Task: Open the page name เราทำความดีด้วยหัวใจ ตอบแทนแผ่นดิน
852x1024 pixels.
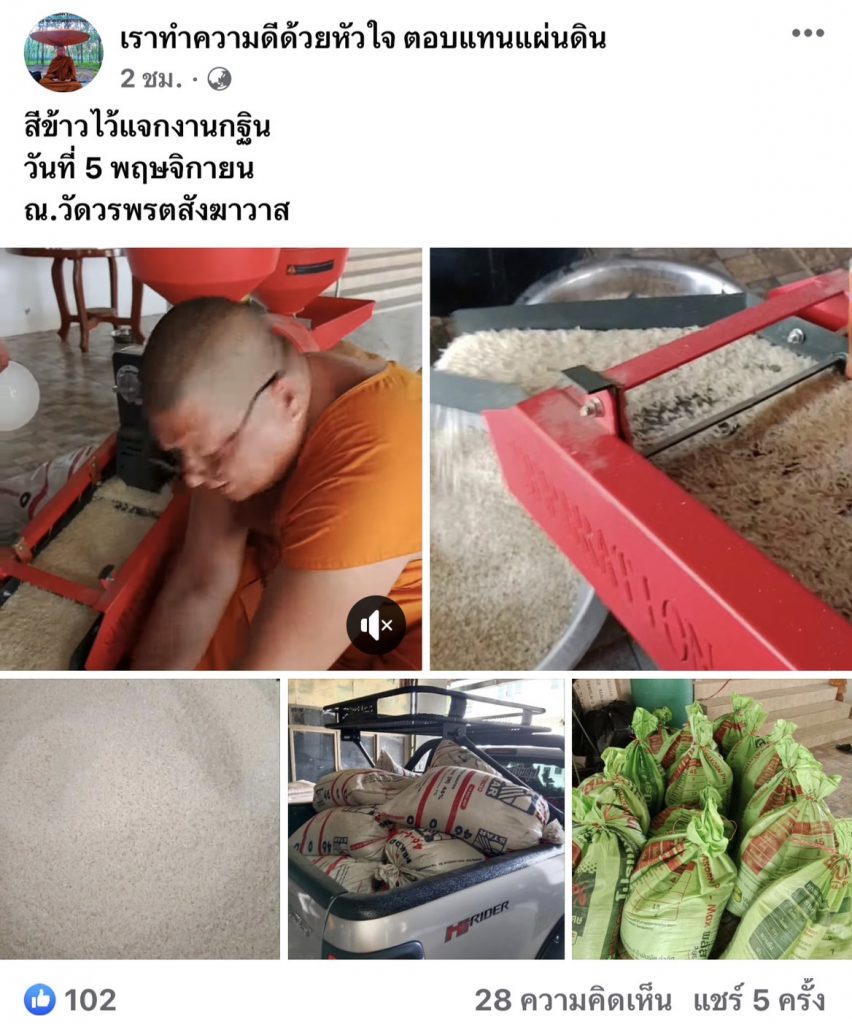Action: (362, 38)
